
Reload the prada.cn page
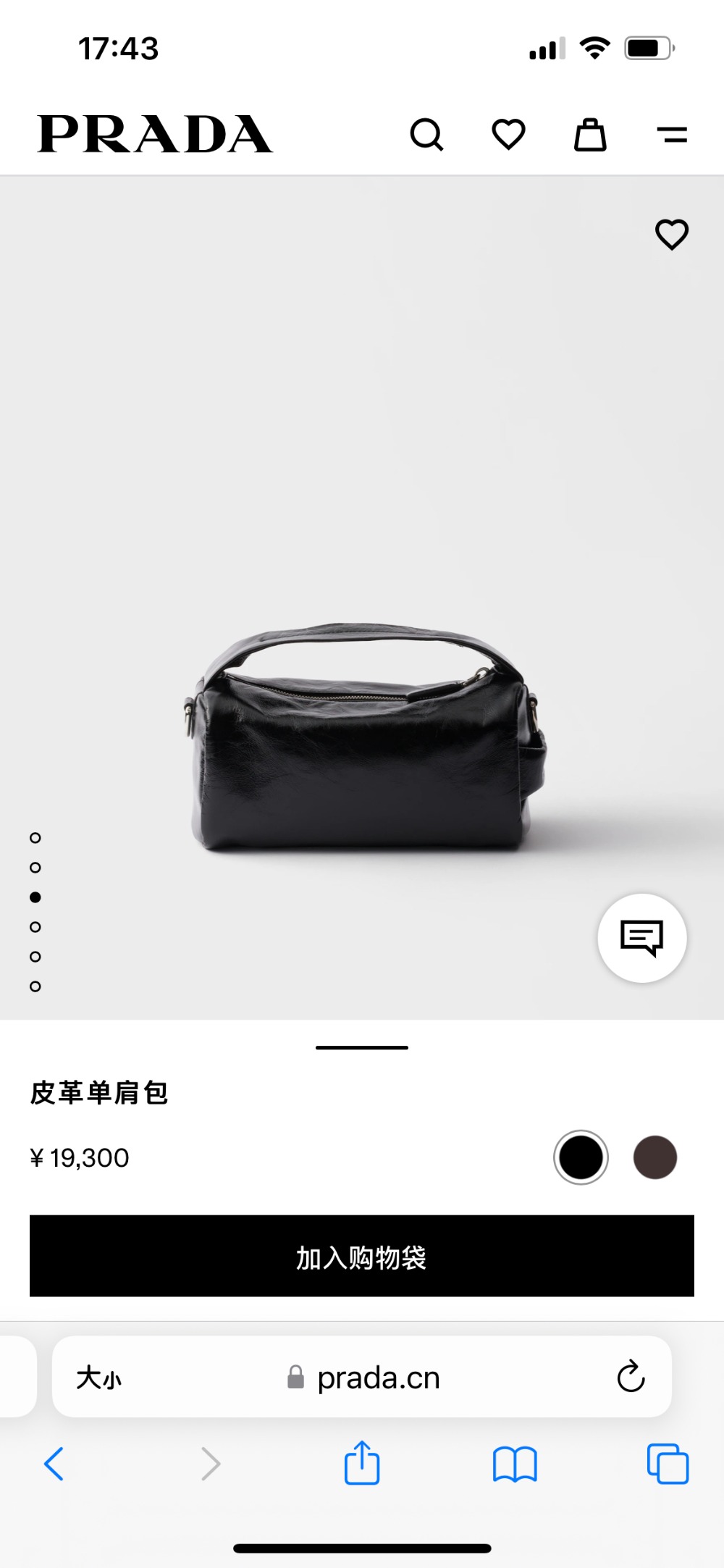pyautogui.click(x=631, y=1377)
